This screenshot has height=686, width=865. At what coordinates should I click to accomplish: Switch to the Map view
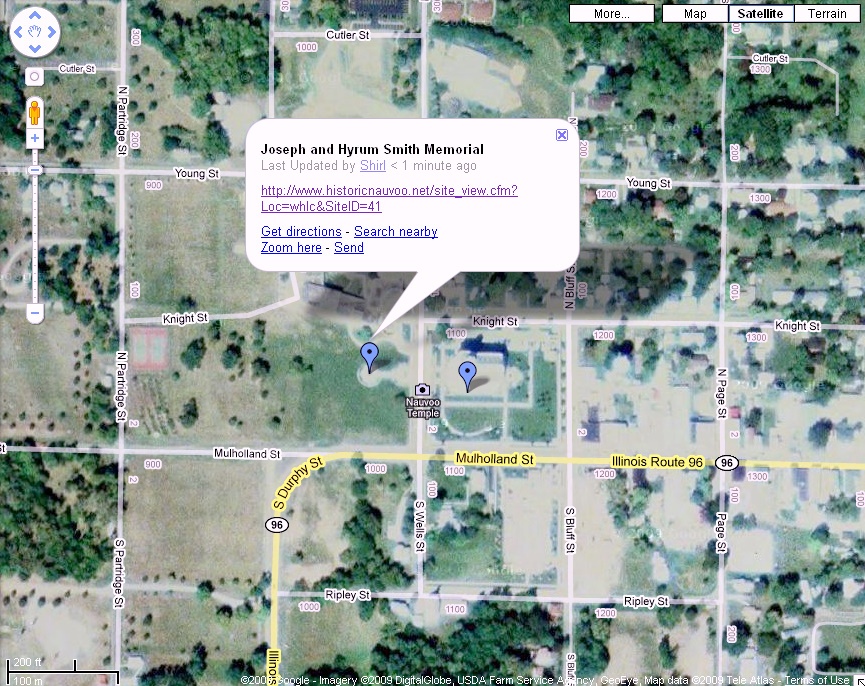click(695, 14)
